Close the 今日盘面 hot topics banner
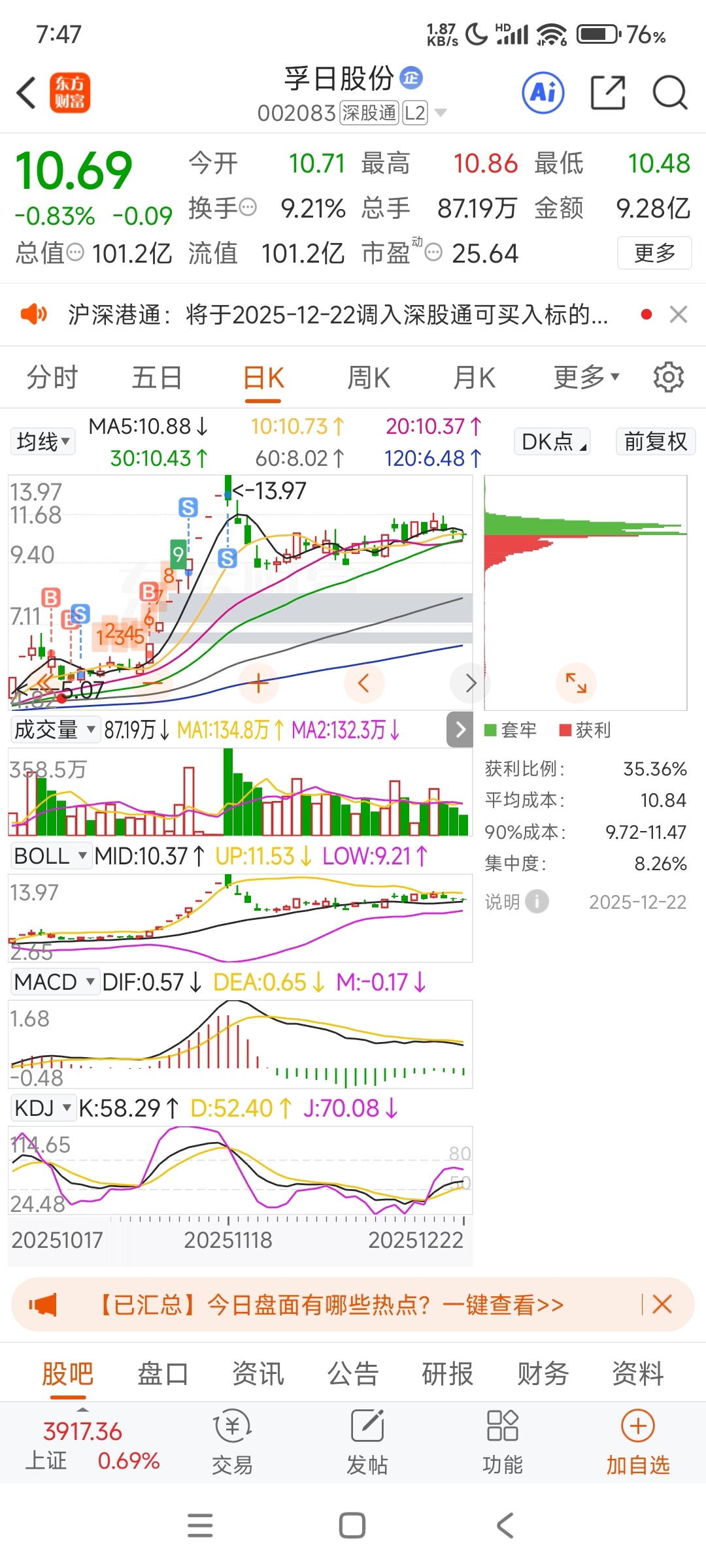The height and width of the screenshot is (1568, 706). pyautogui.click(x=662, y=1305)
